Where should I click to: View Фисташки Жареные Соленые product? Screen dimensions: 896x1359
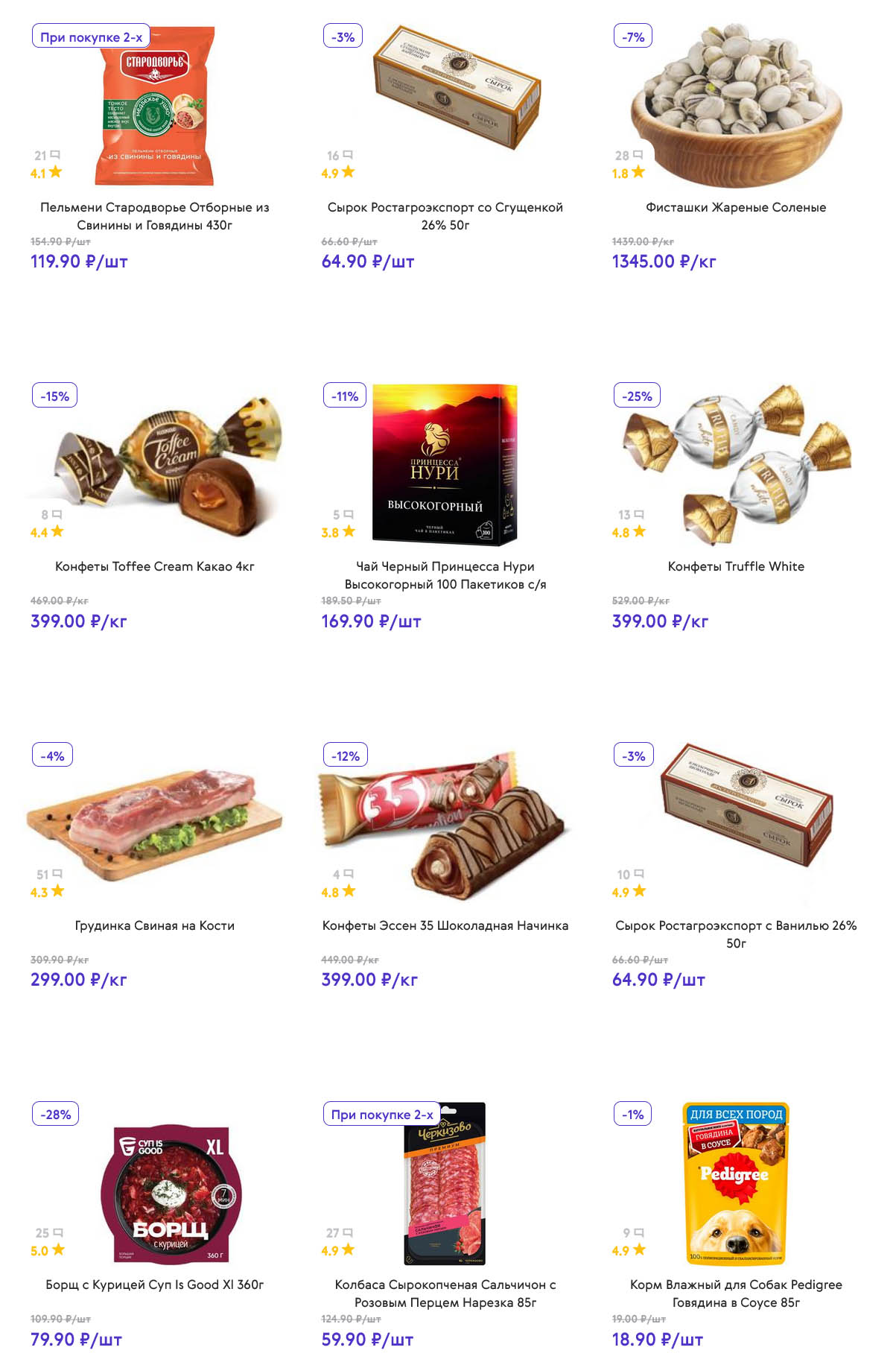(735, 207)
